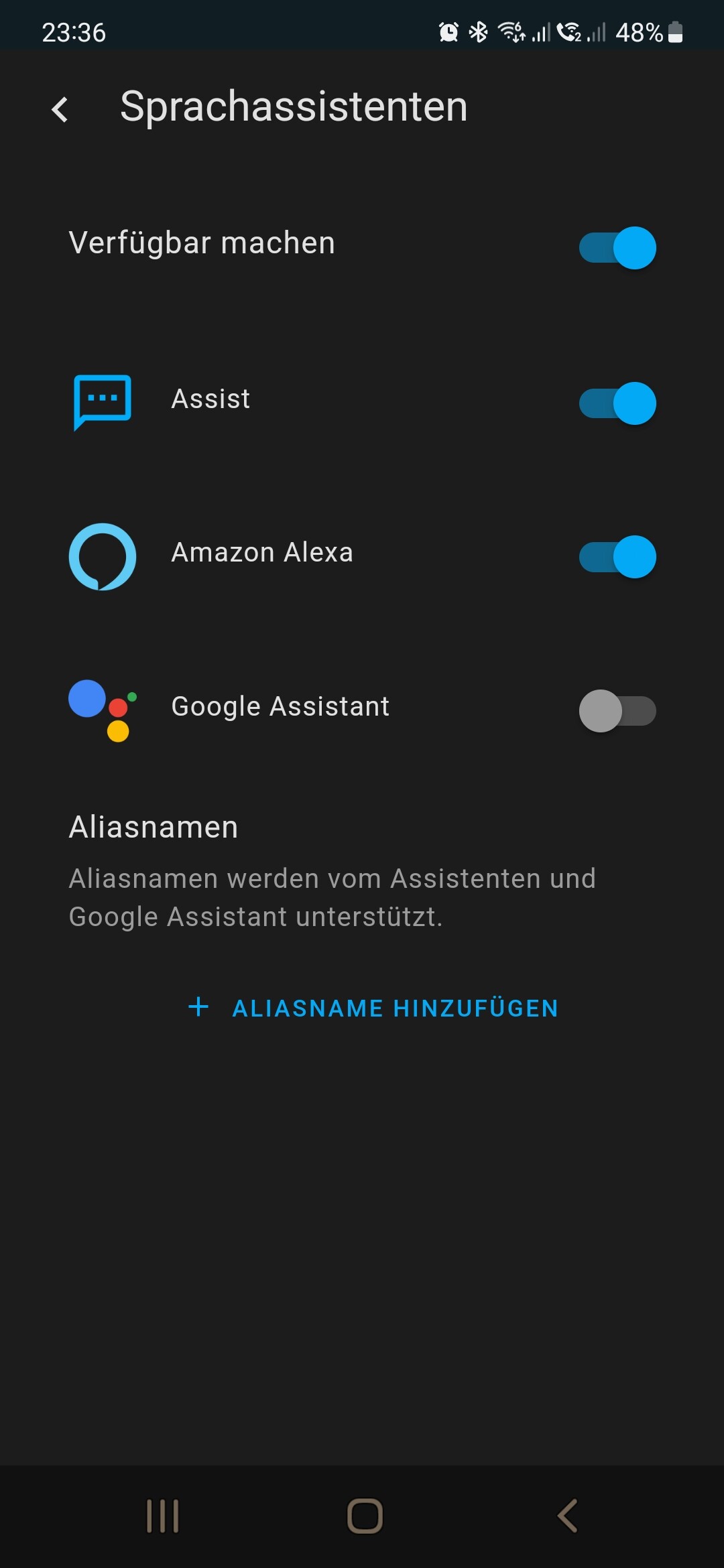Tap Aliasname hinzufügen button
724x1568 pixels.
pyautogui.click(x=373, y=1008)
